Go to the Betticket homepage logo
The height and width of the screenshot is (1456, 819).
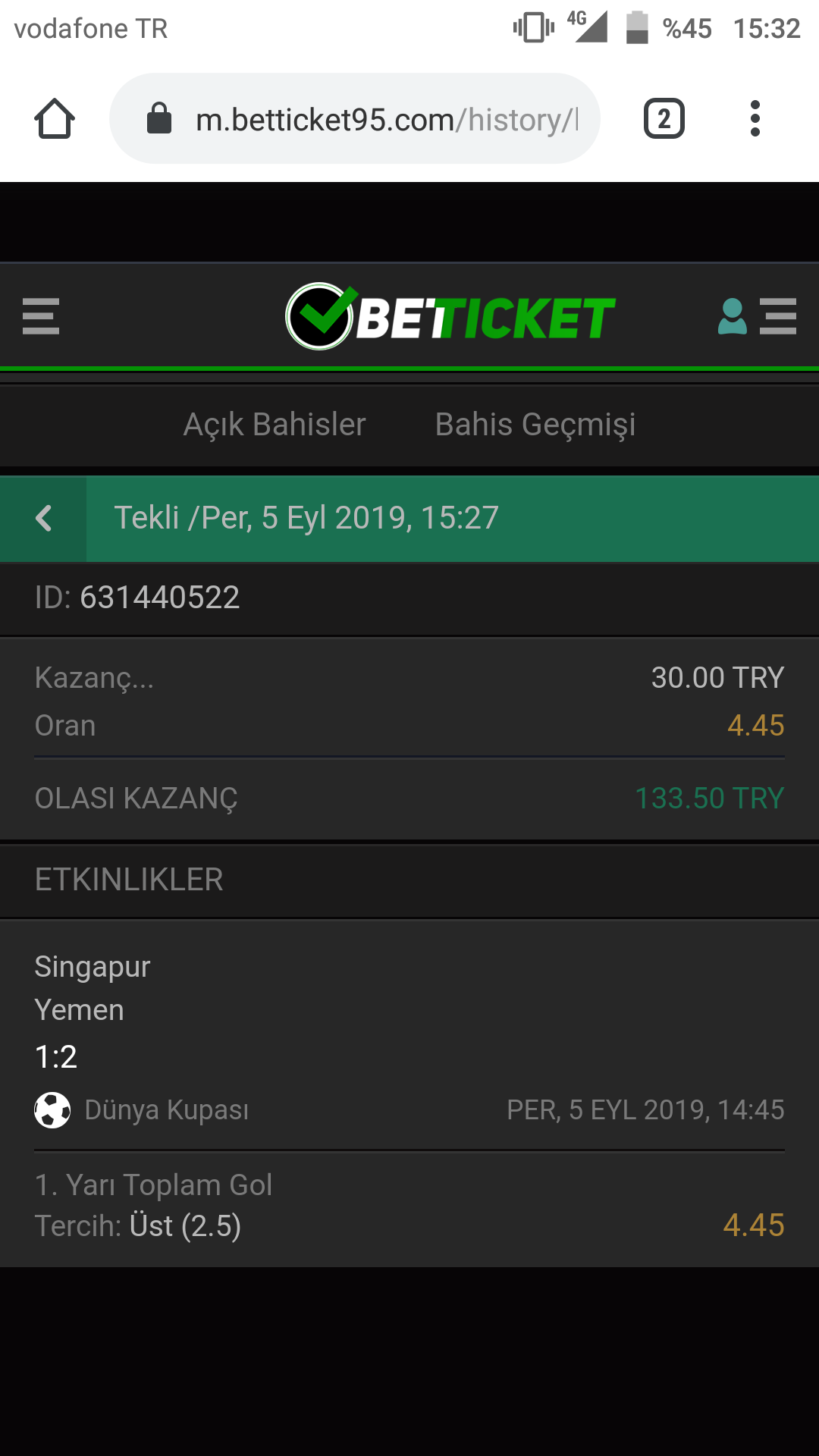(x=450, y=316)
